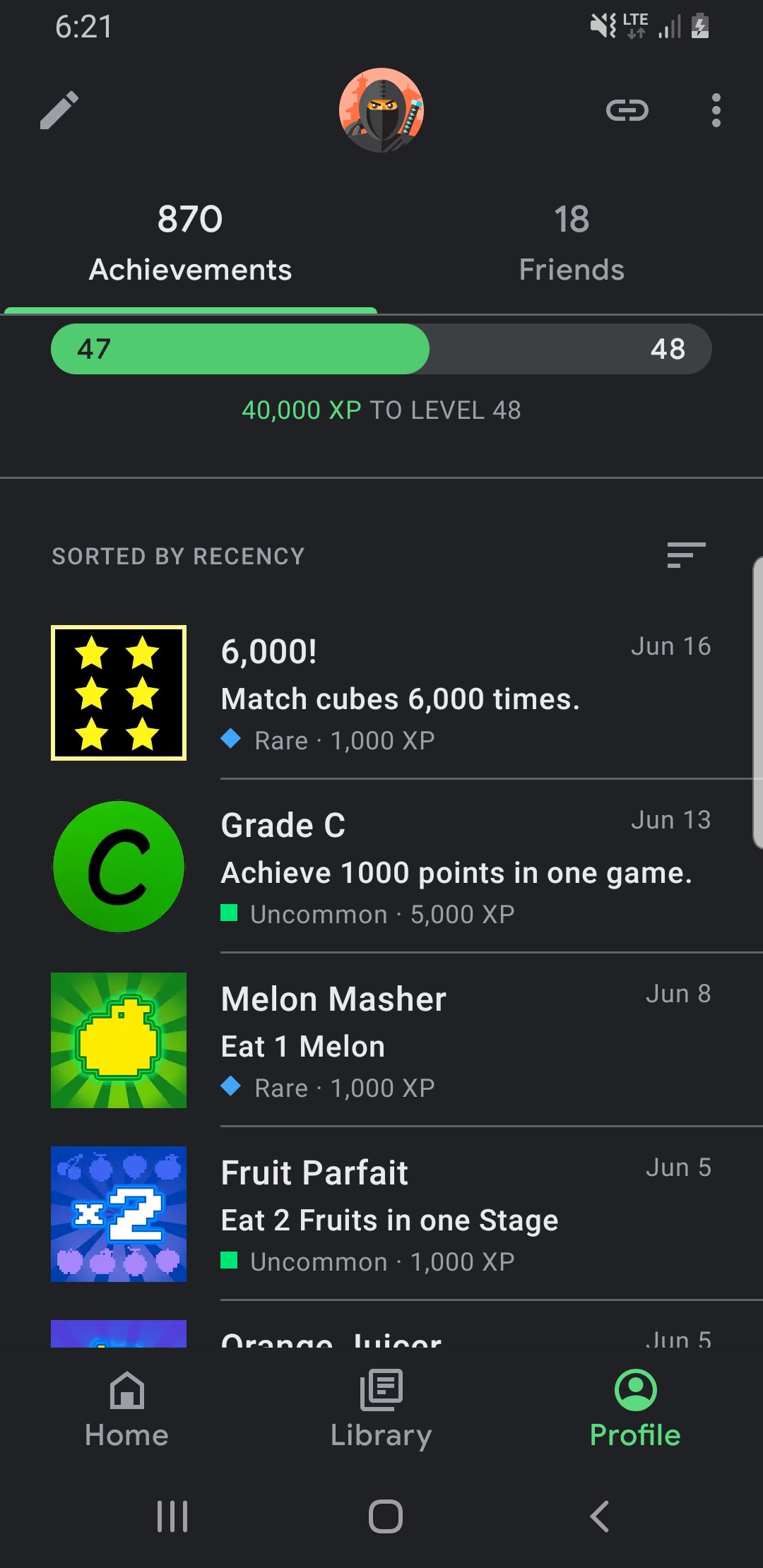Open the three-dot overflow menu
The height and width of the screenshot is (1568, 763).
716,110
